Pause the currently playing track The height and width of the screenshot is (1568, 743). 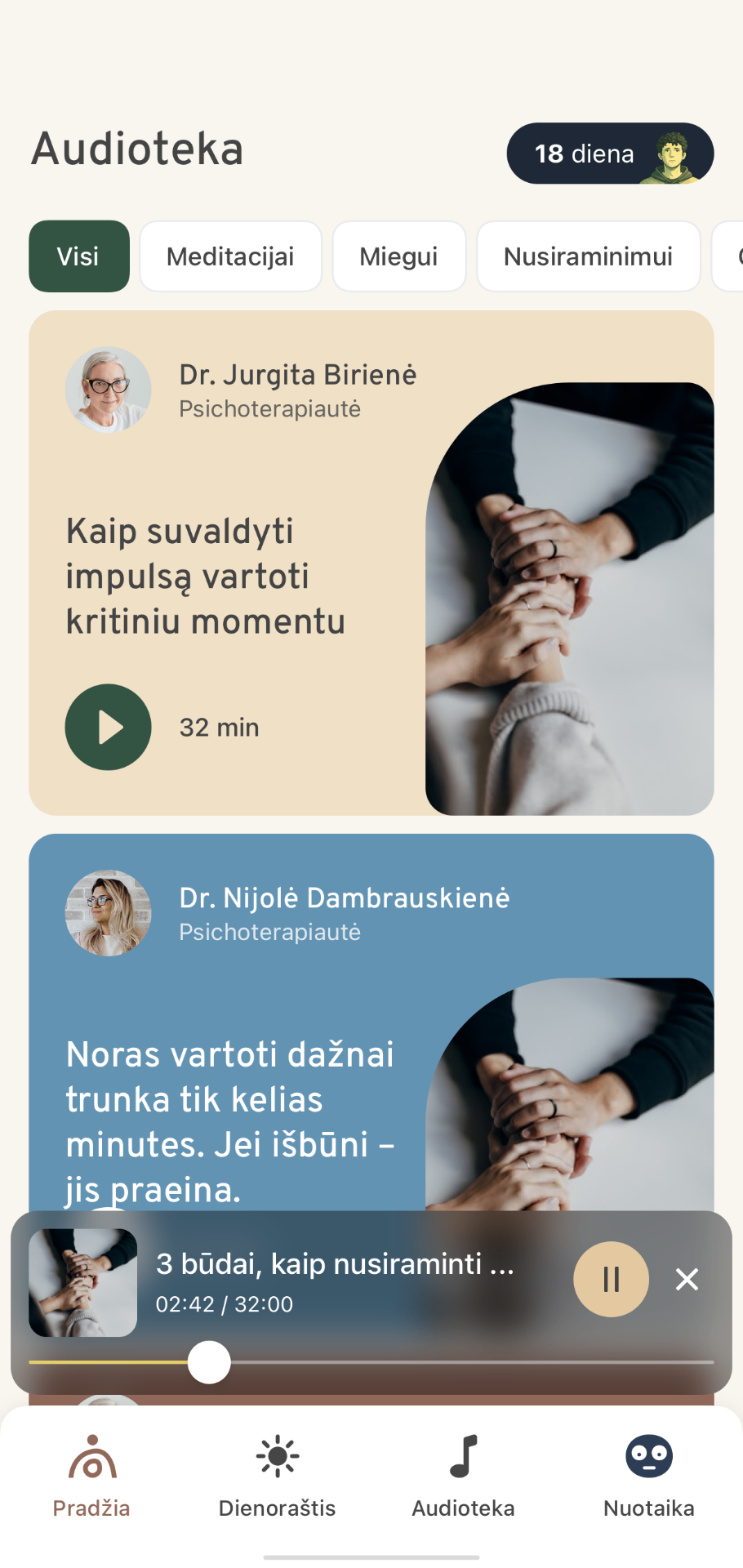click(x=611, y=1279)
